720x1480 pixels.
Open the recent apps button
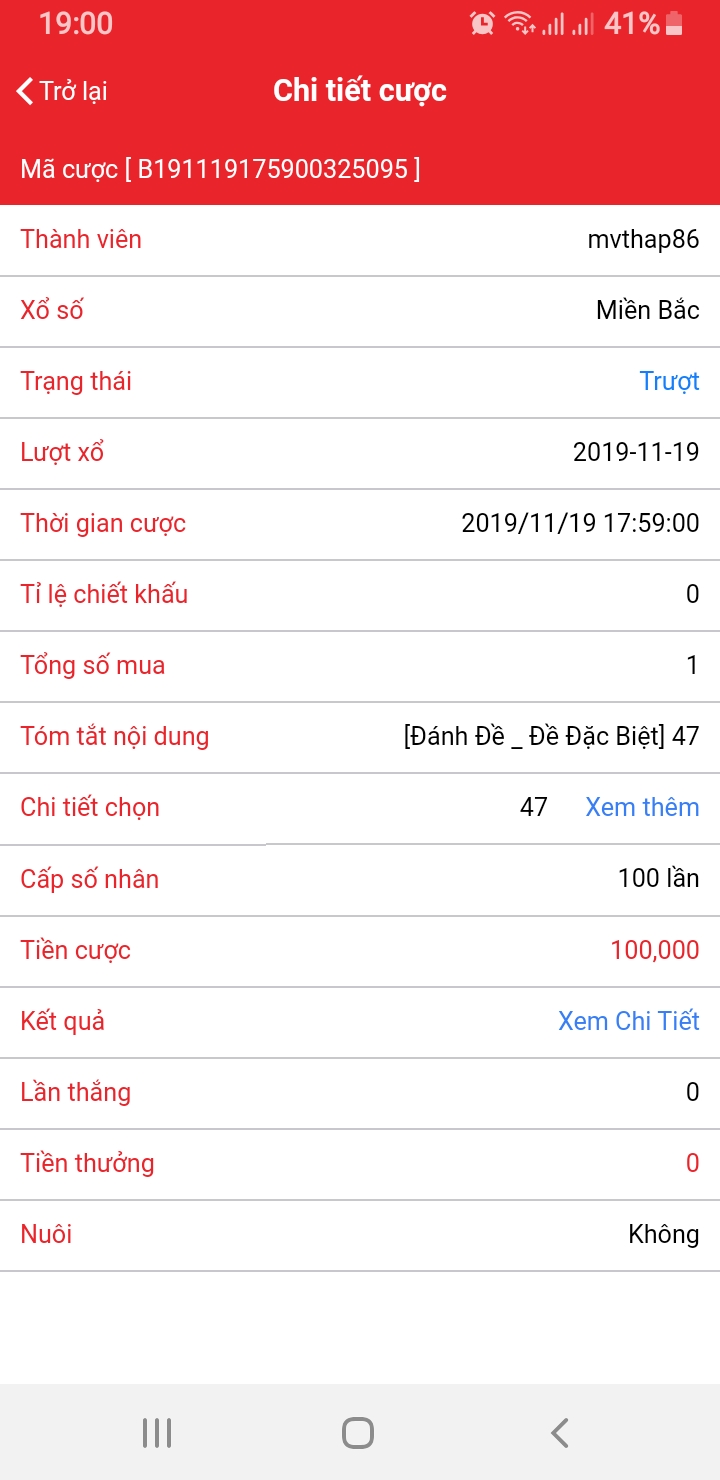(x=157, y=1433)
